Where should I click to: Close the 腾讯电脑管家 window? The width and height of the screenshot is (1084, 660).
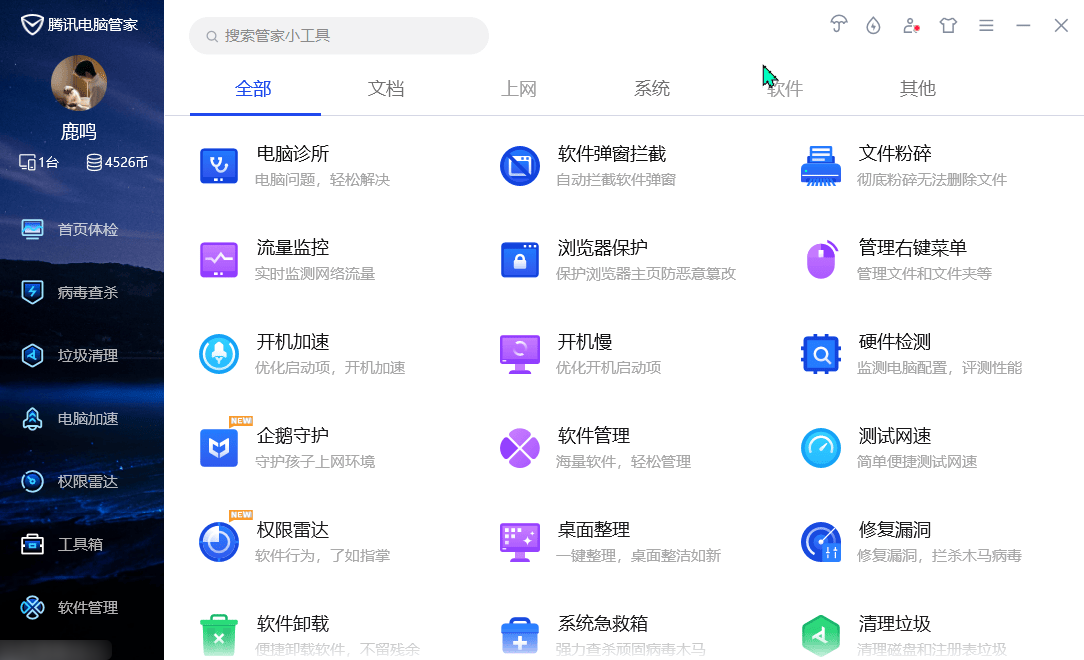click(x=1061, y=26)
